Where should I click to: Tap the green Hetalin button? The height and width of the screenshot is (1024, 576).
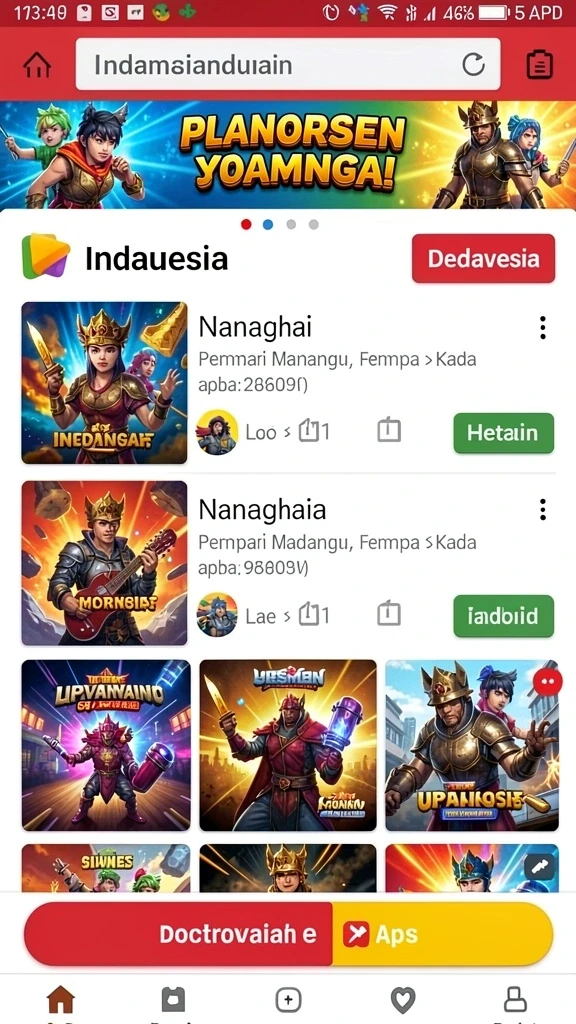(x=504, y=433)
